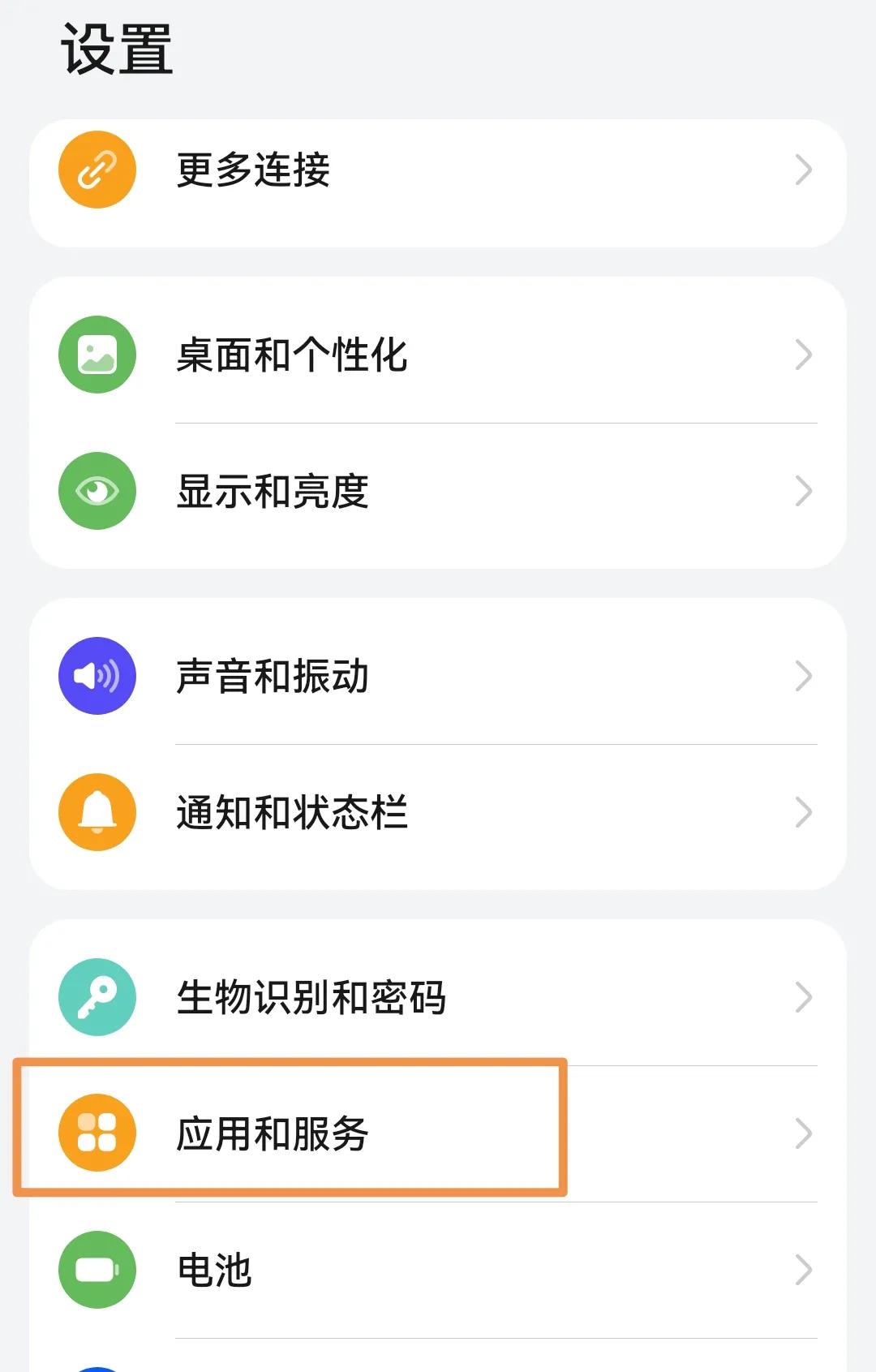Open 生物识别和密码 settings
The height and width of the screenshot is (1372, 876).
(438, 997)
